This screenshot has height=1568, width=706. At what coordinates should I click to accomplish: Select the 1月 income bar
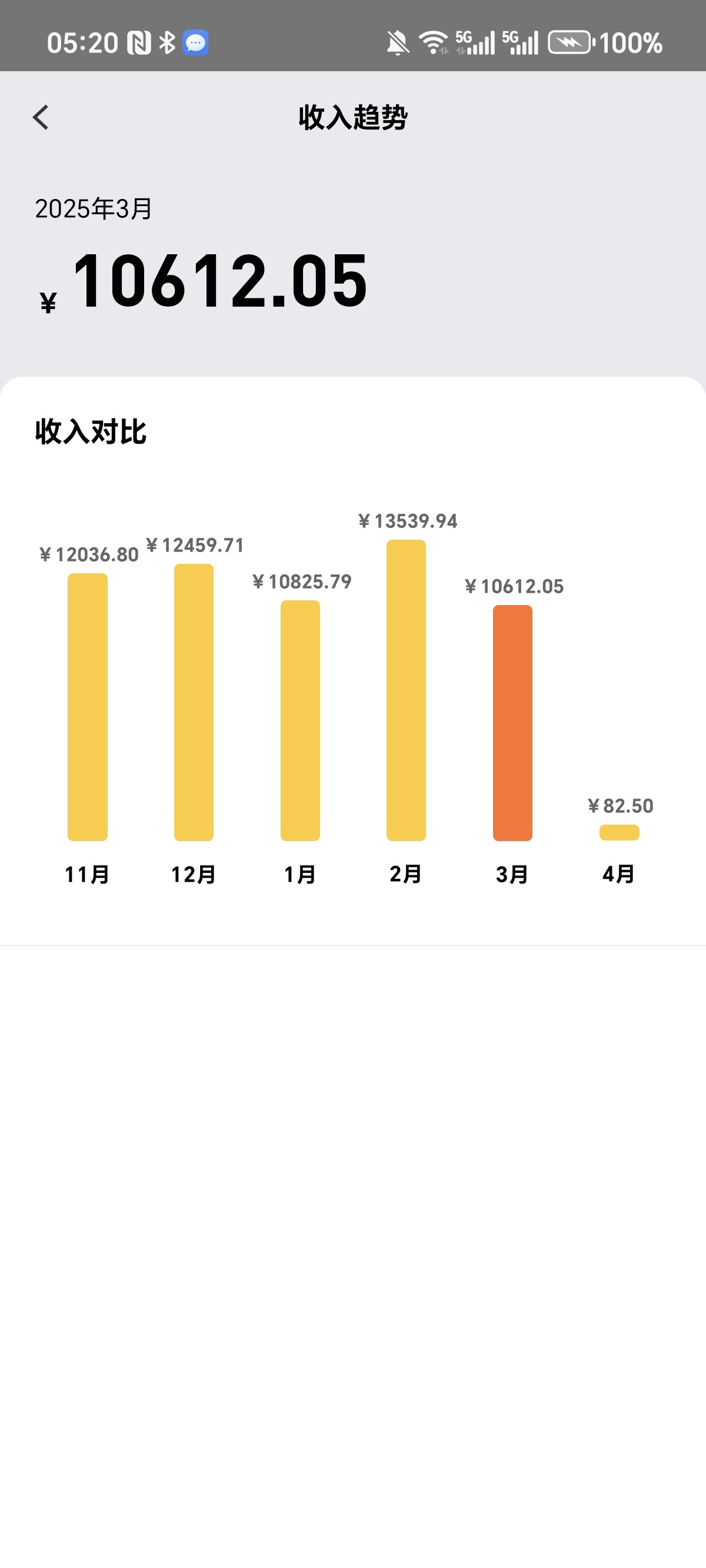[300, 720]
